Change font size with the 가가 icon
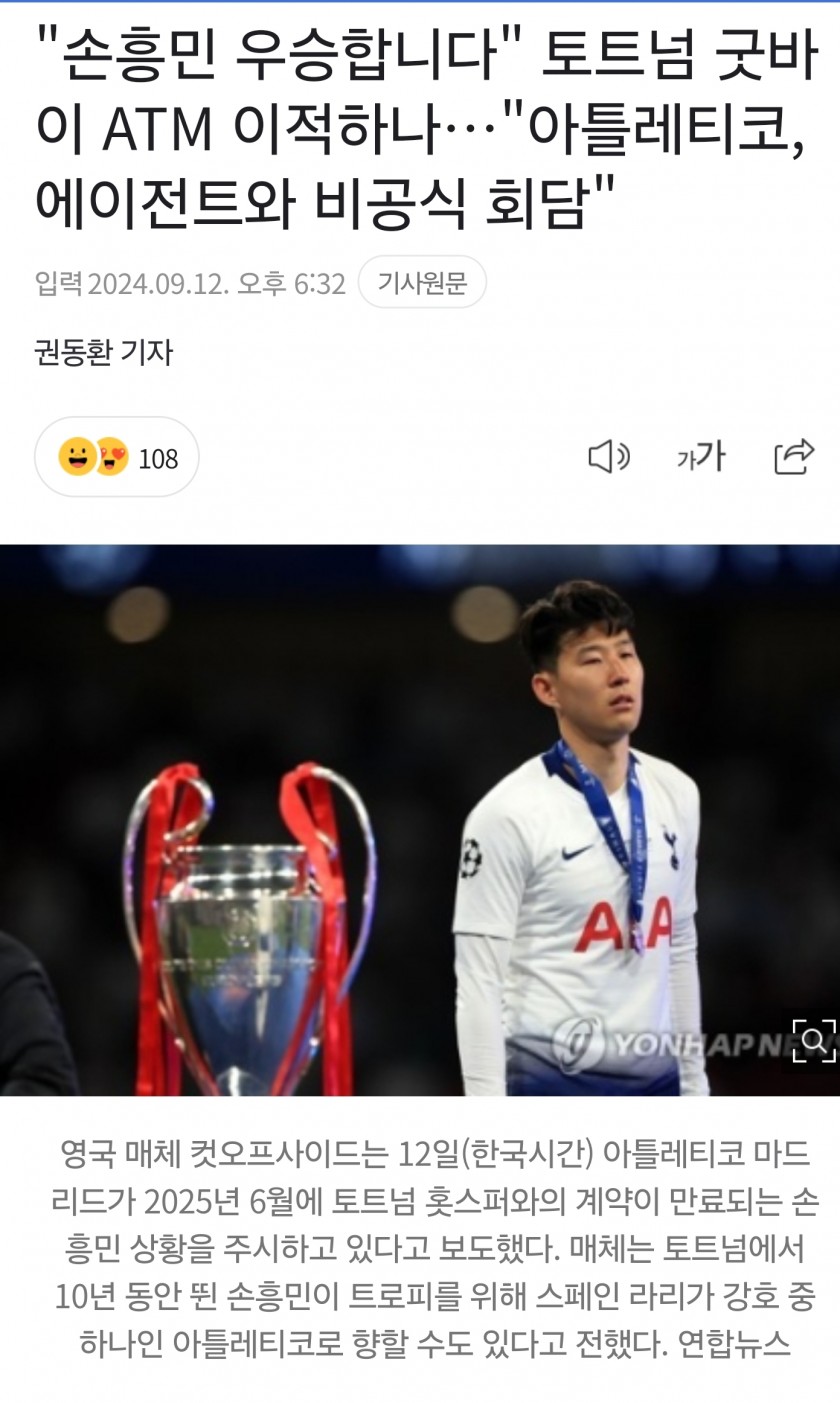This screenshot has width=840, height=1403. (700, 457)
